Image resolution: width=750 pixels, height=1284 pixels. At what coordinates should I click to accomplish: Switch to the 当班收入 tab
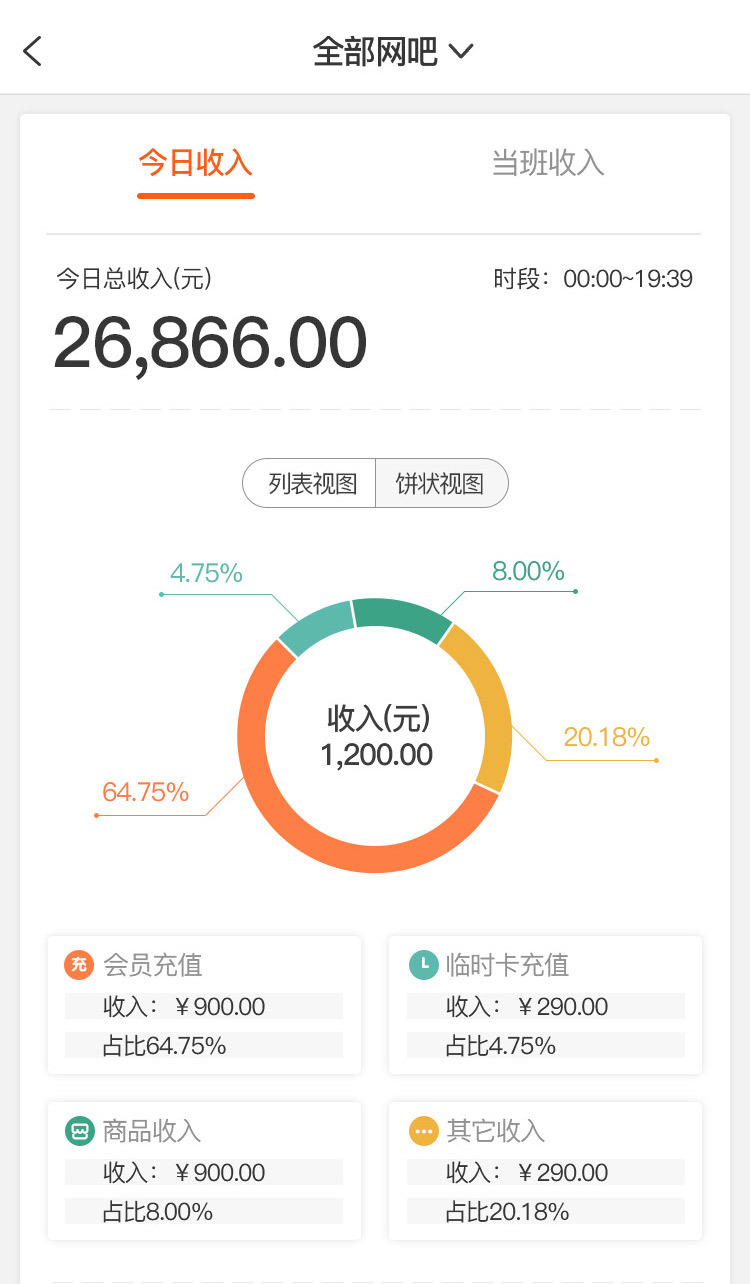(x=548, y=163)
